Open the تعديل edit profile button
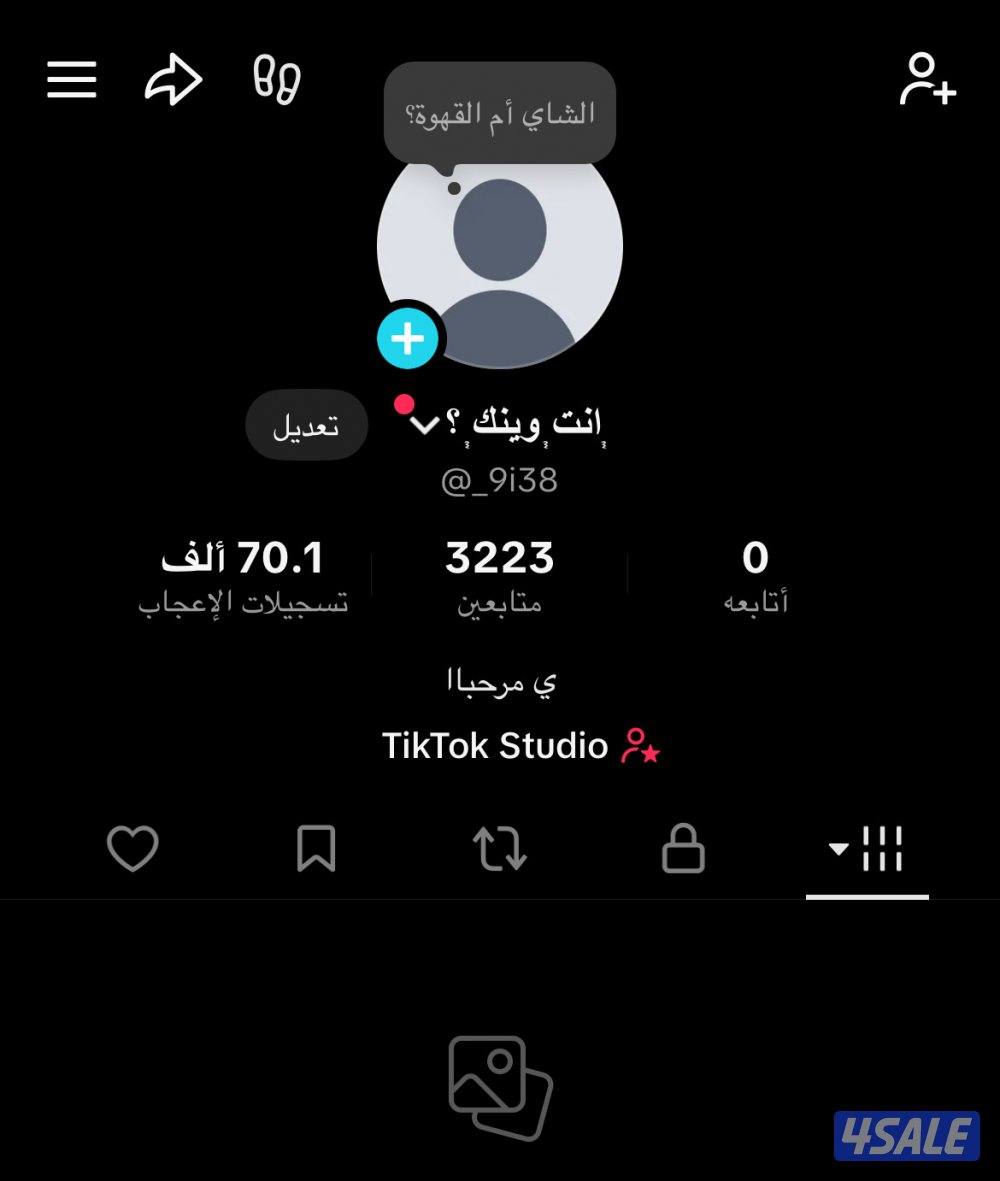Screen dimensions: 1000x1181 (306, 424)
